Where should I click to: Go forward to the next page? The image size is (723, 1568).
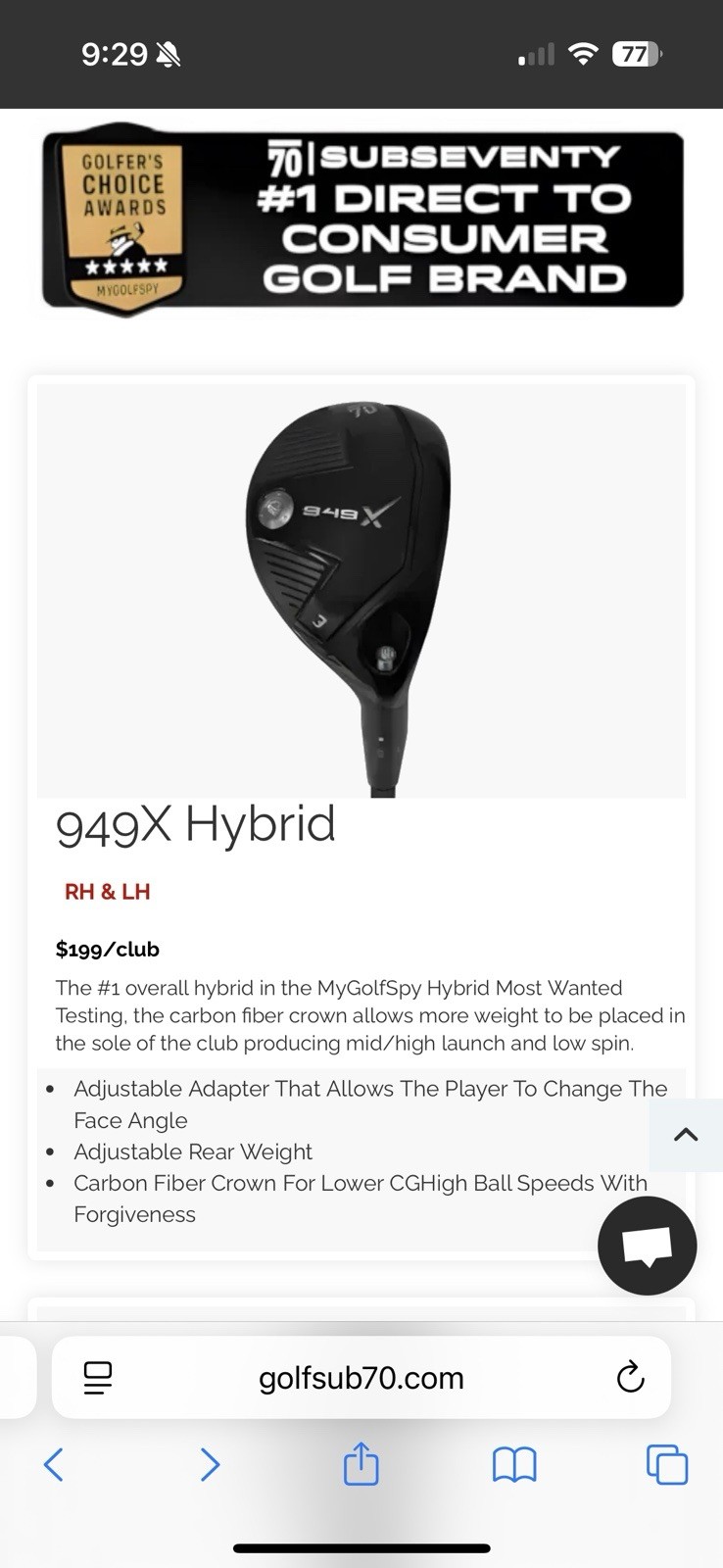(x=210, y=1465)
